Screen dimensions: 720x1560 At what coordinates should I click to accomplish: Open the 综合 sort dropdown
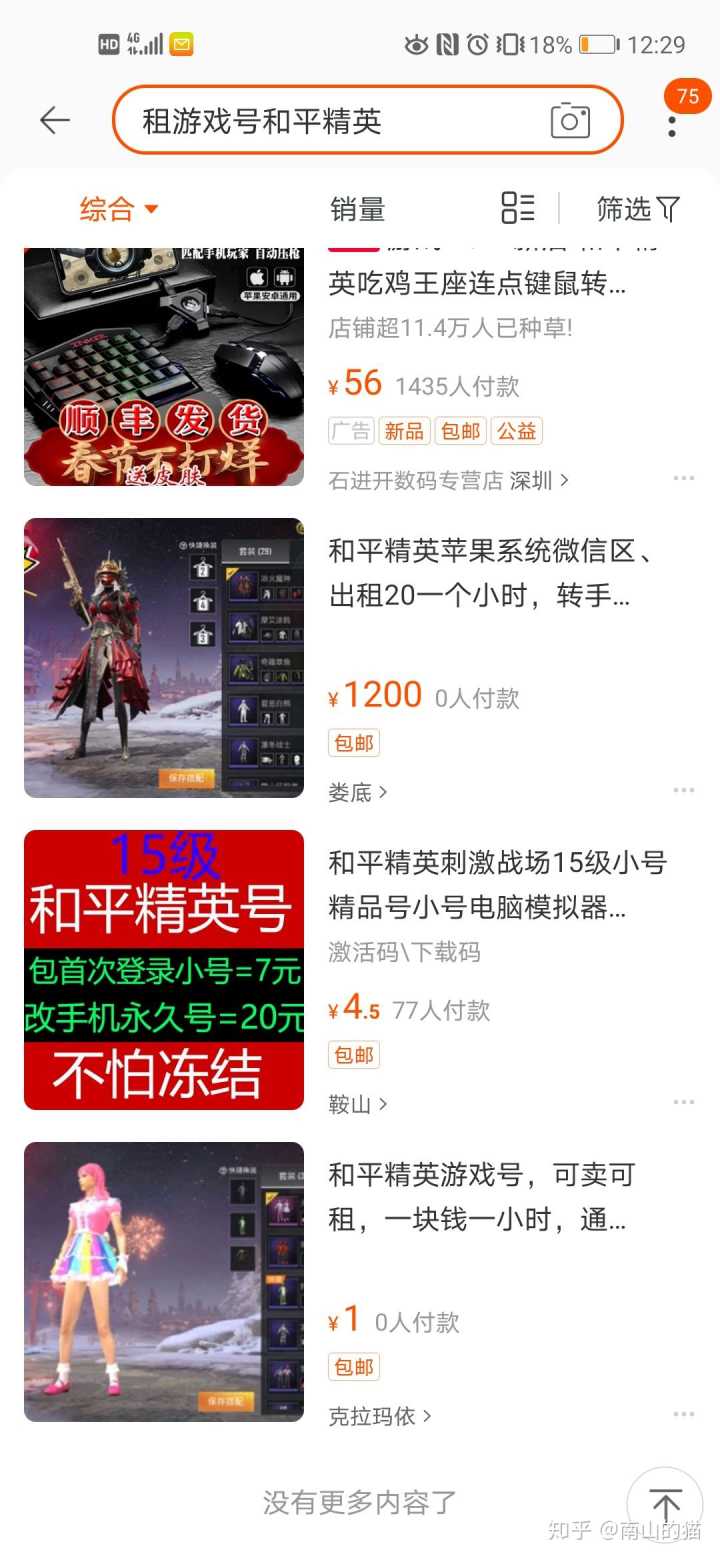click(x=119, y=209)
